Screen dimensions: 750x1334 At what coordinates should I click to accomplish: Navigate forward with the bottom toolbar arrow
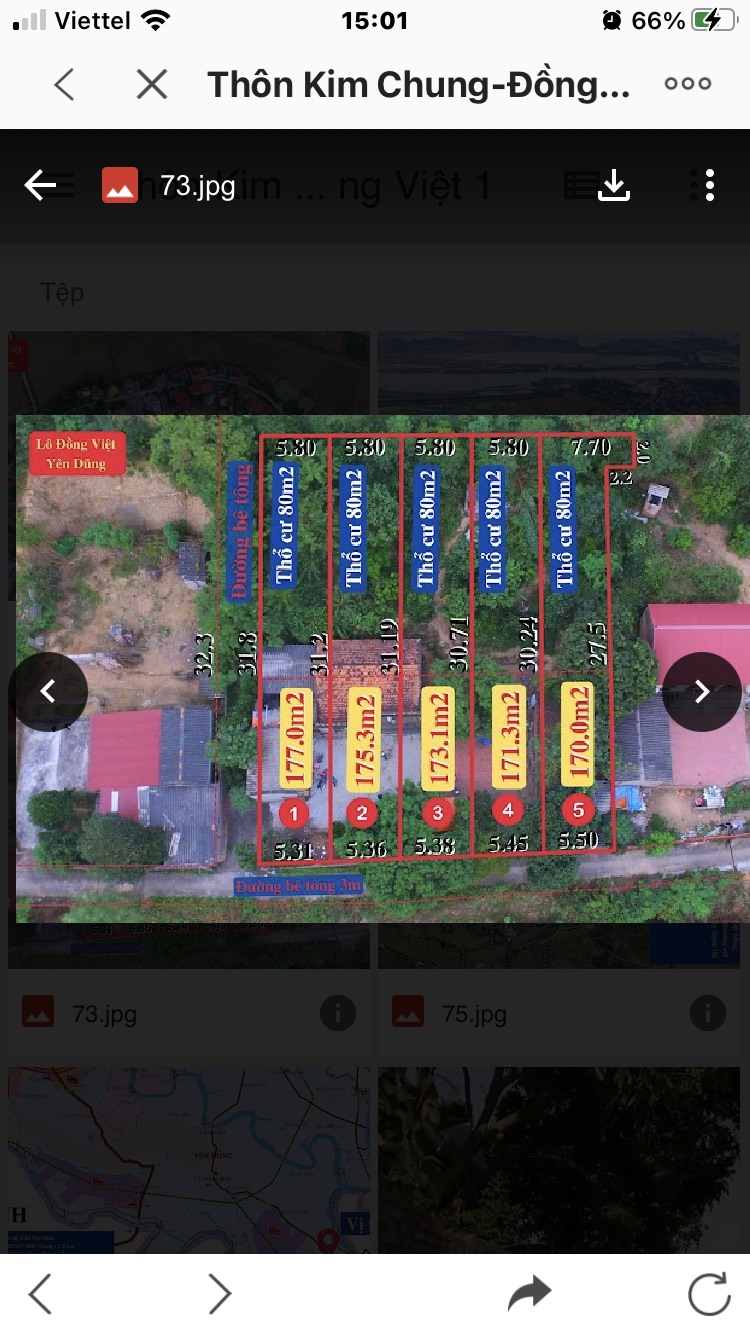(x=220, y=1294)
